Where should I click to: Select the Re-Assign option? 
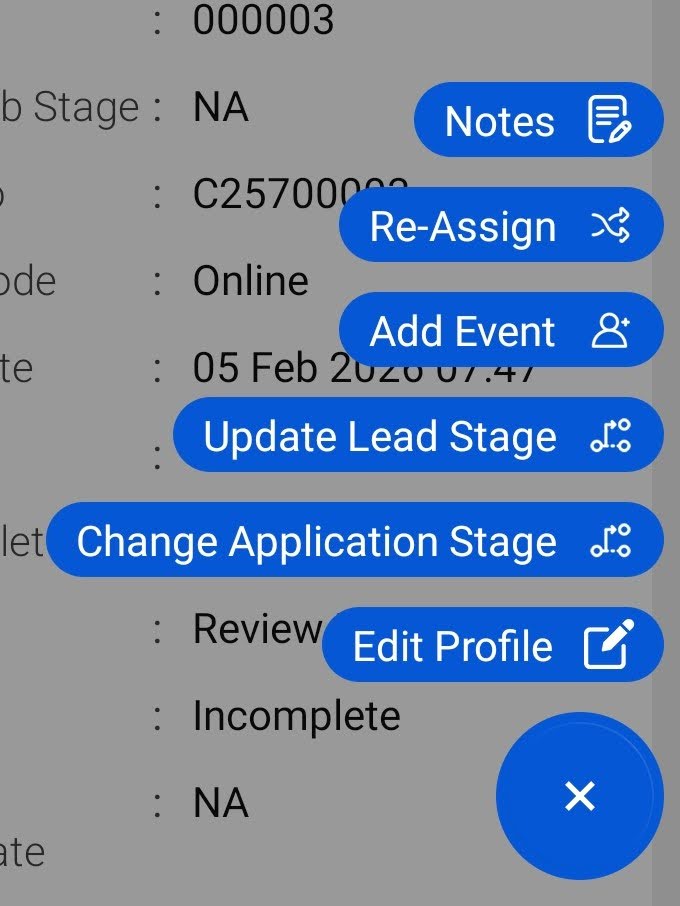(x=500, y=226)
